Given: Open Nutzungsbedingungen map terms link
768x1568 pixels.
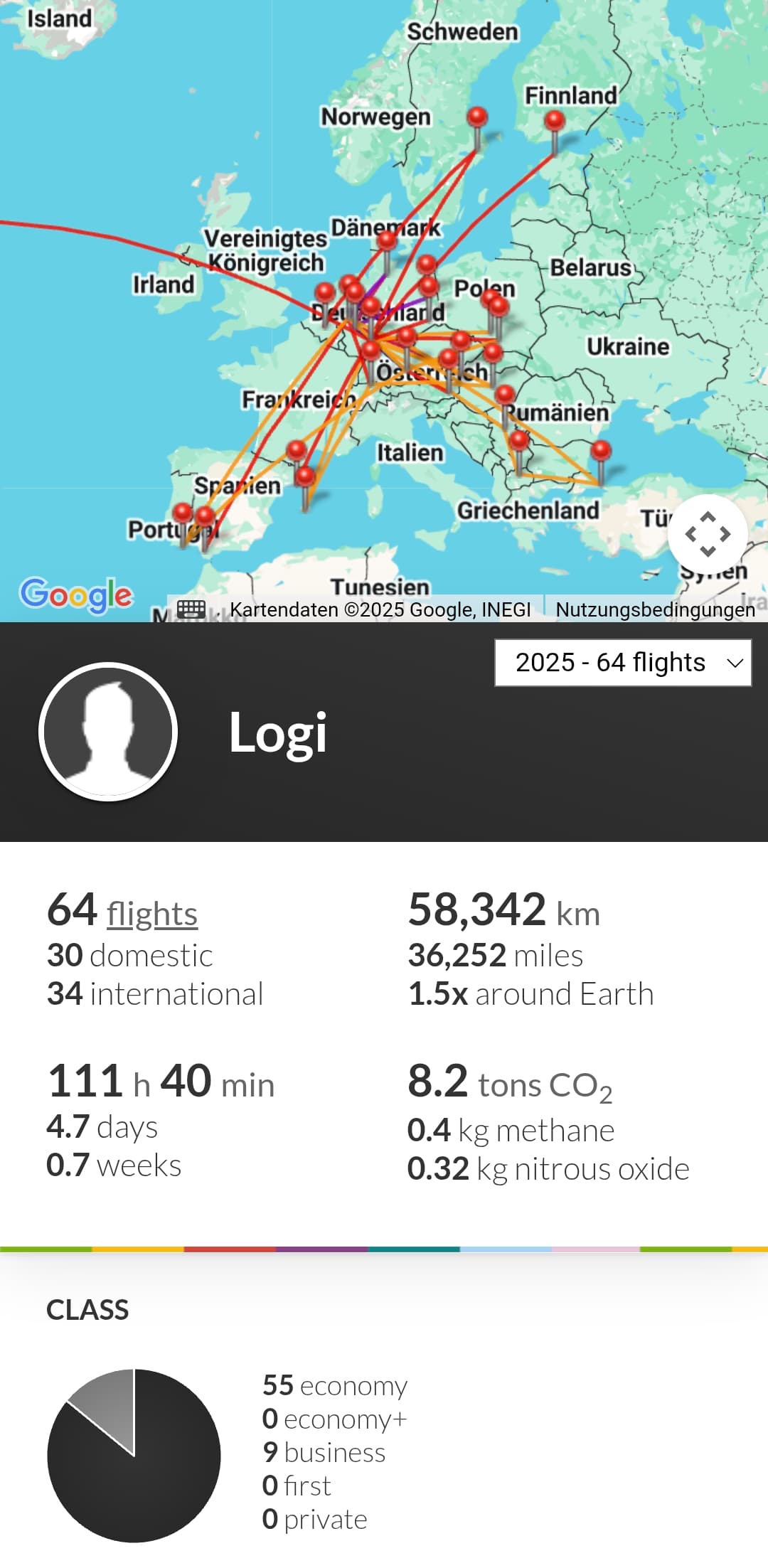Looking at the screenshot, I should pos(655,609).
